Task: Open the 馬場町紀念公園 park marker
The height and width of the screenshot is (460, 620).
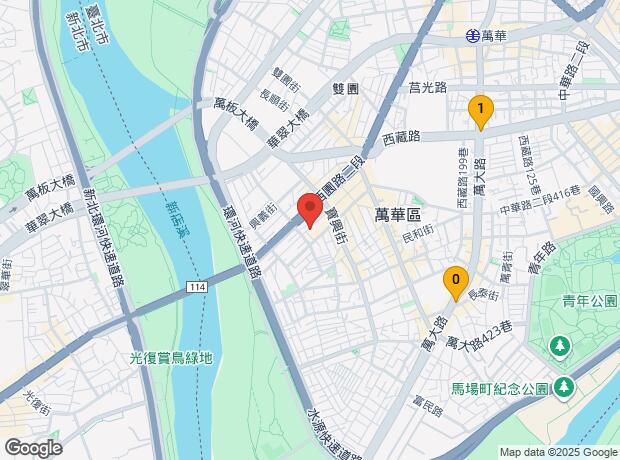Action: [x=564, y=388]
